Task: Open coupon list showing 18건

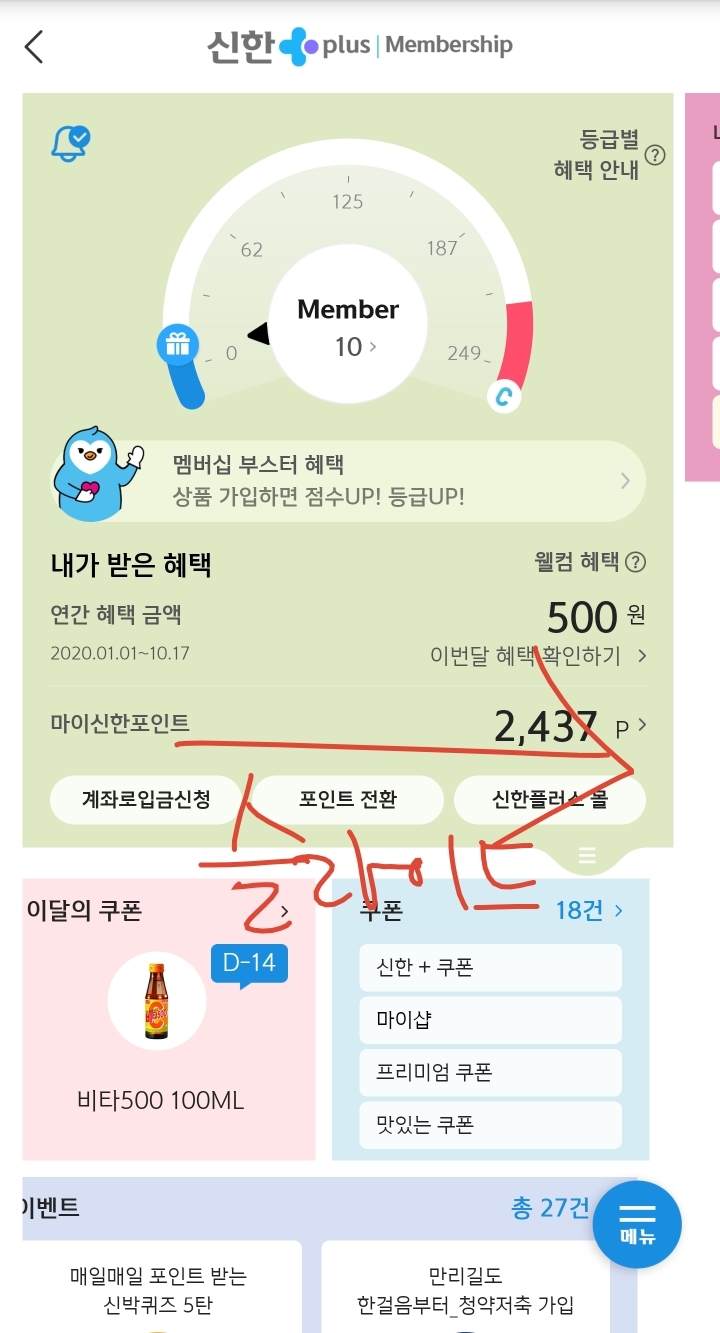Action: pos(589,911)
